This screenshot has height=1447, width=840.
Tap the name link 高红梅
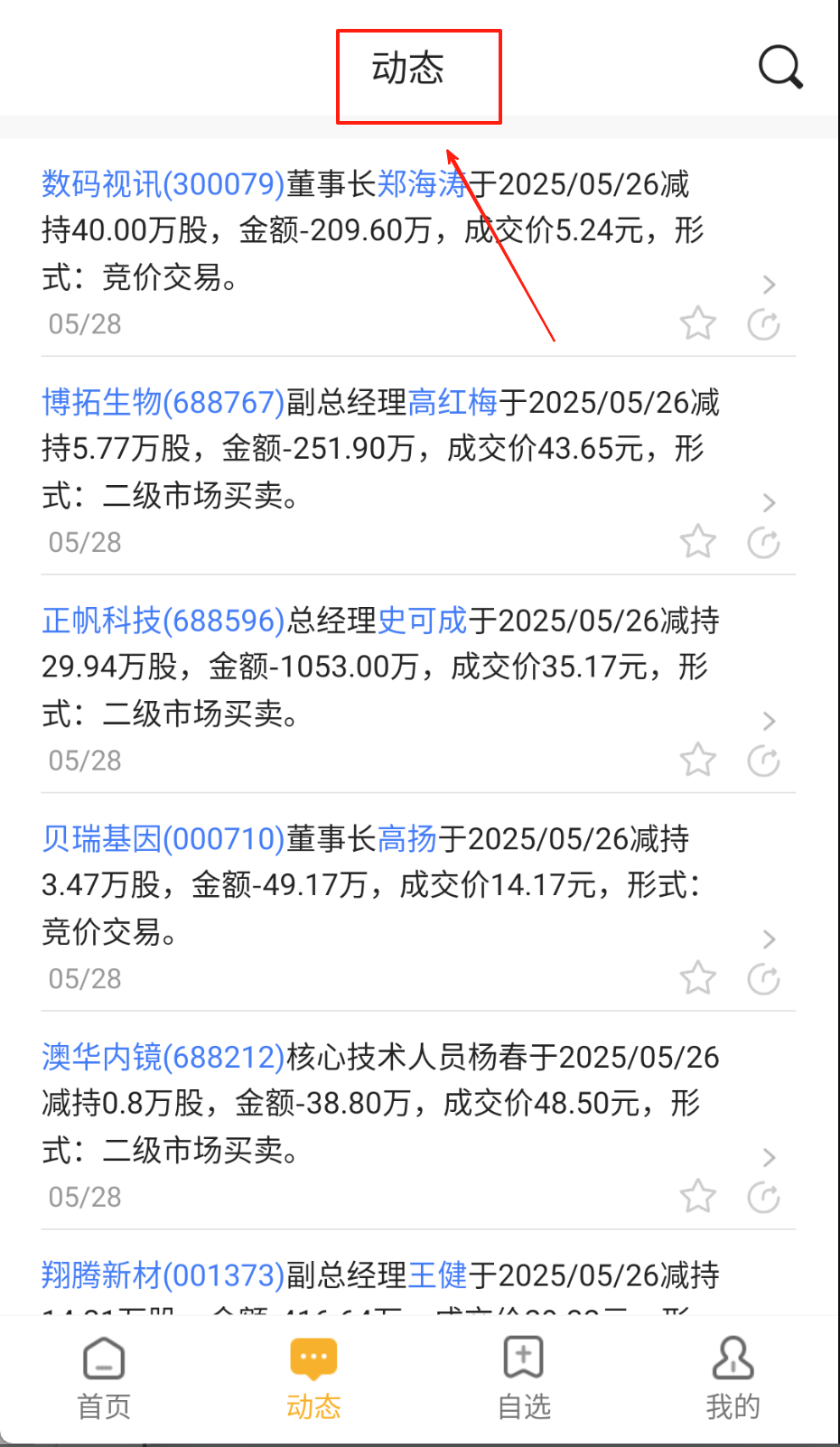point(453,402)
